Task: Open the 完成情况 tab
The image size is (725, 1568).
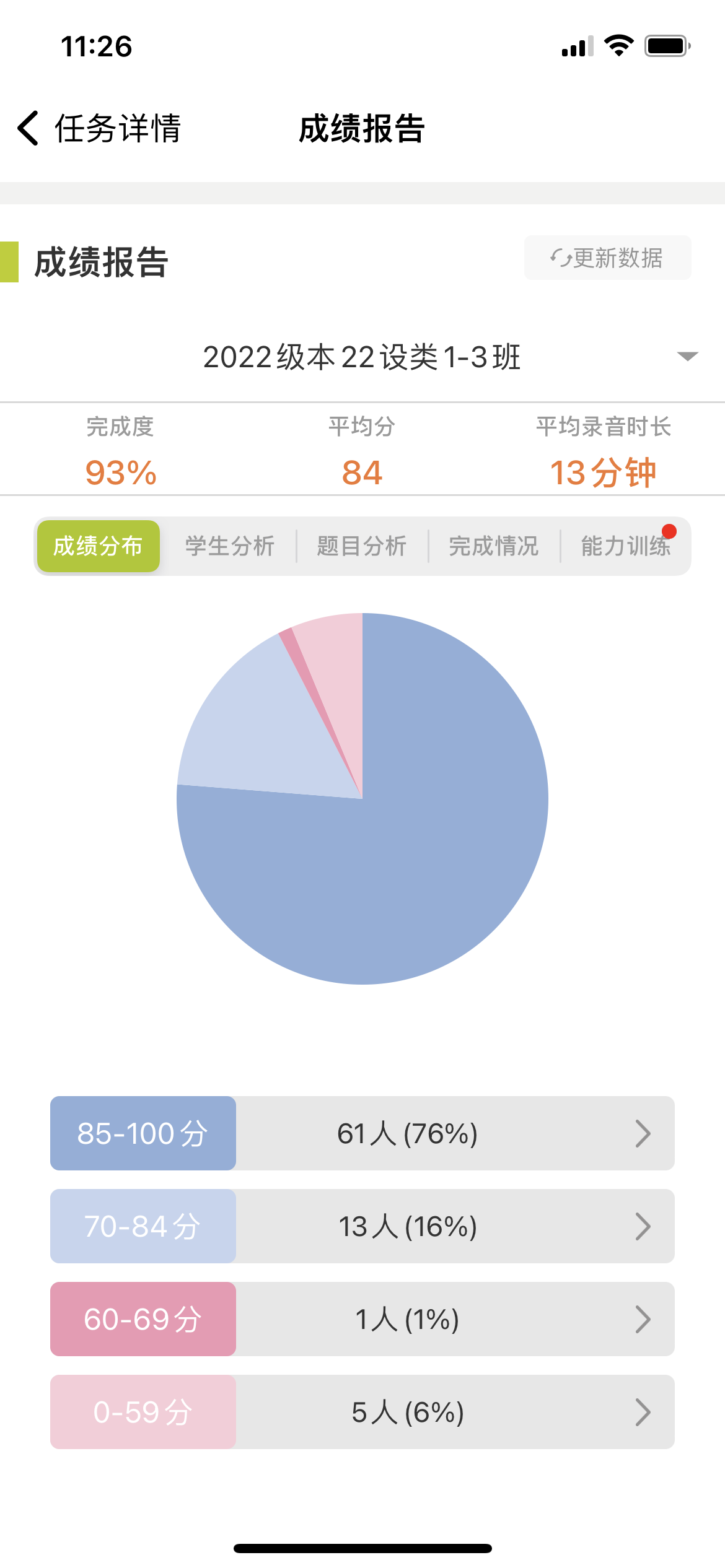Action: 494,546
